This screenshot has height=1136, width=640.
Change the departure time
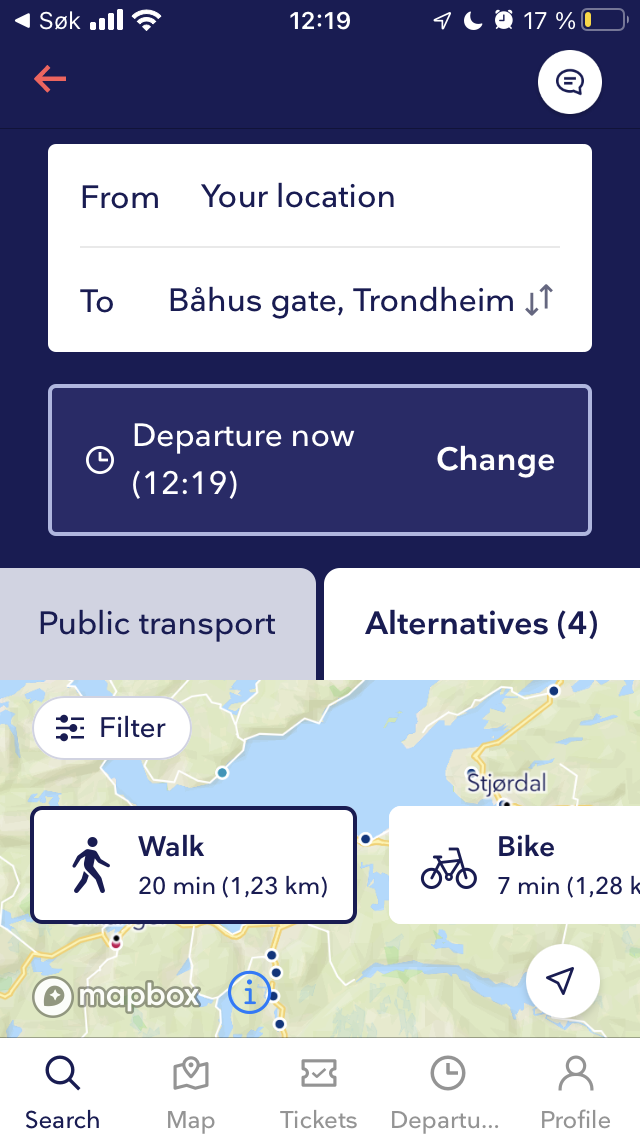(x=495, y=460)
